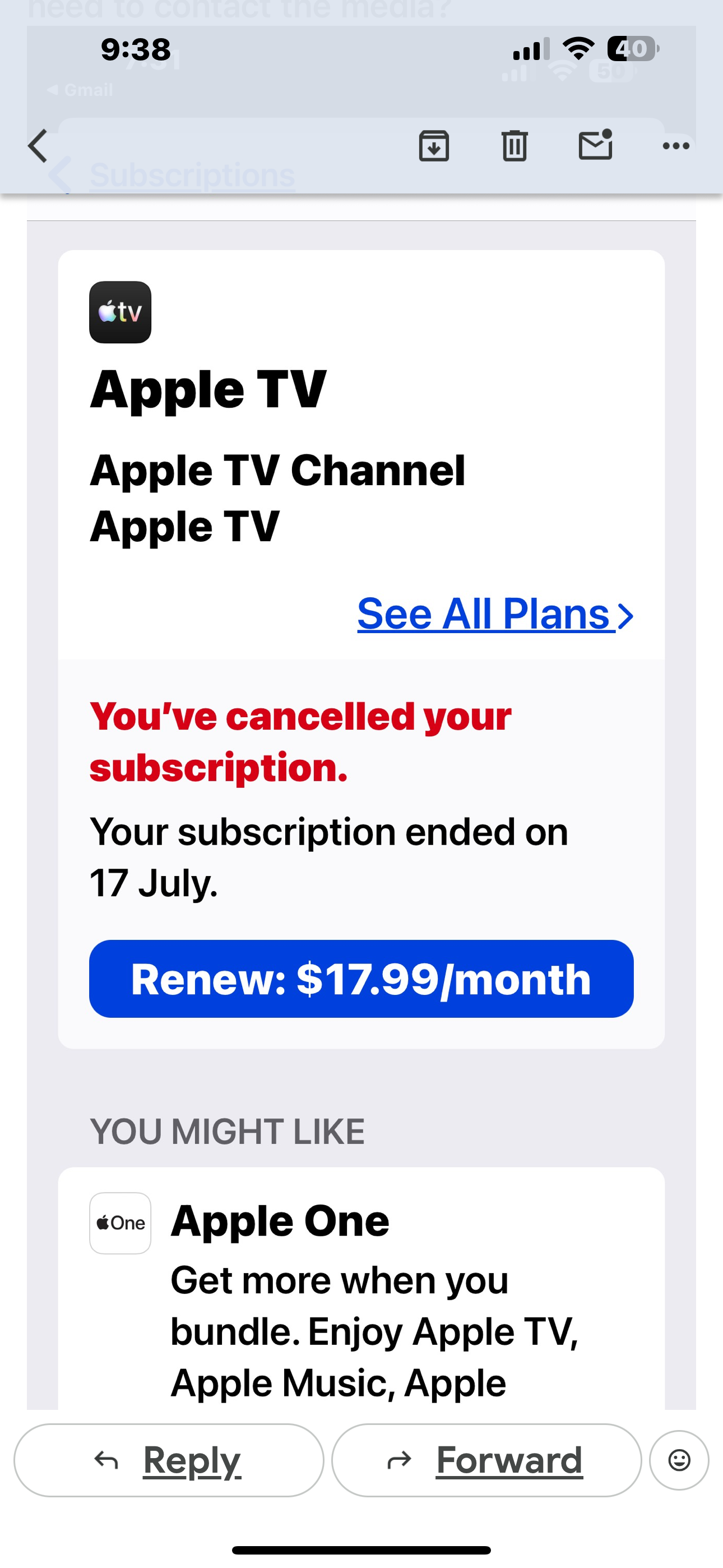
Task: Open the three-dot overflow menu
Action: coord(675,146)
